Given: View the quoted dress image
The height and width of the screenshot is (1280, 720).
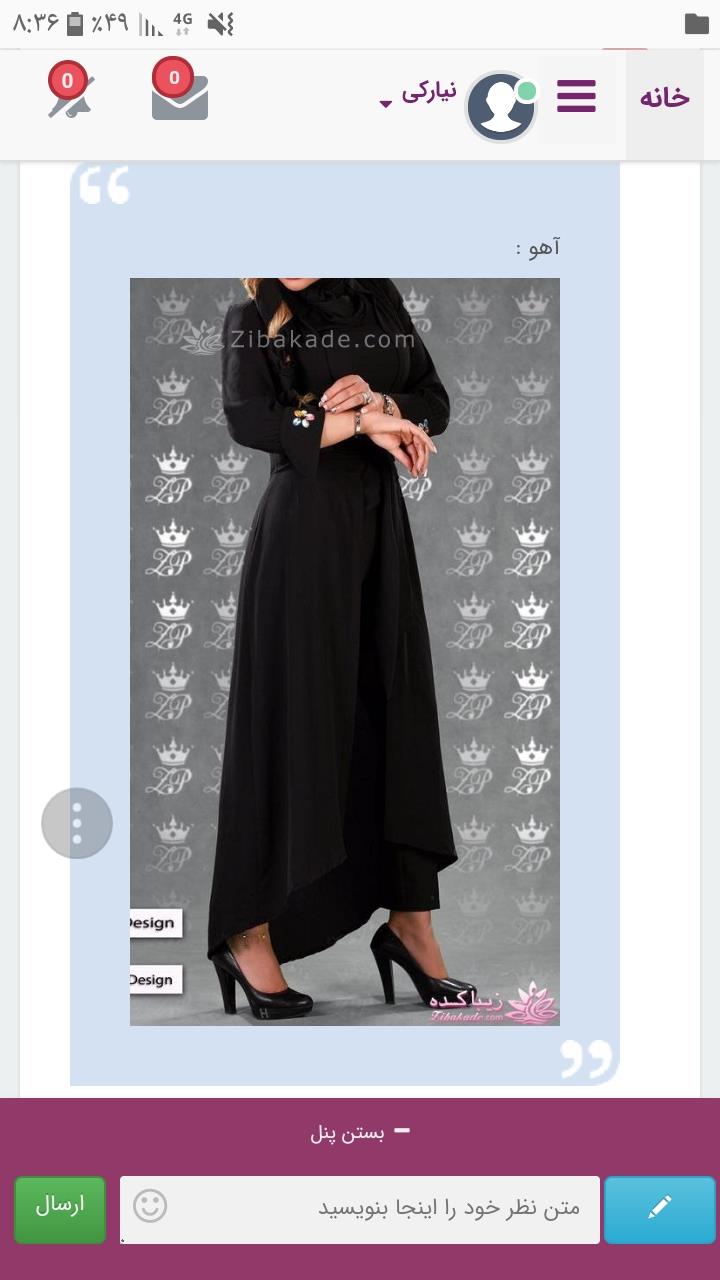Looking at the screenshot, I should [345, 650].
